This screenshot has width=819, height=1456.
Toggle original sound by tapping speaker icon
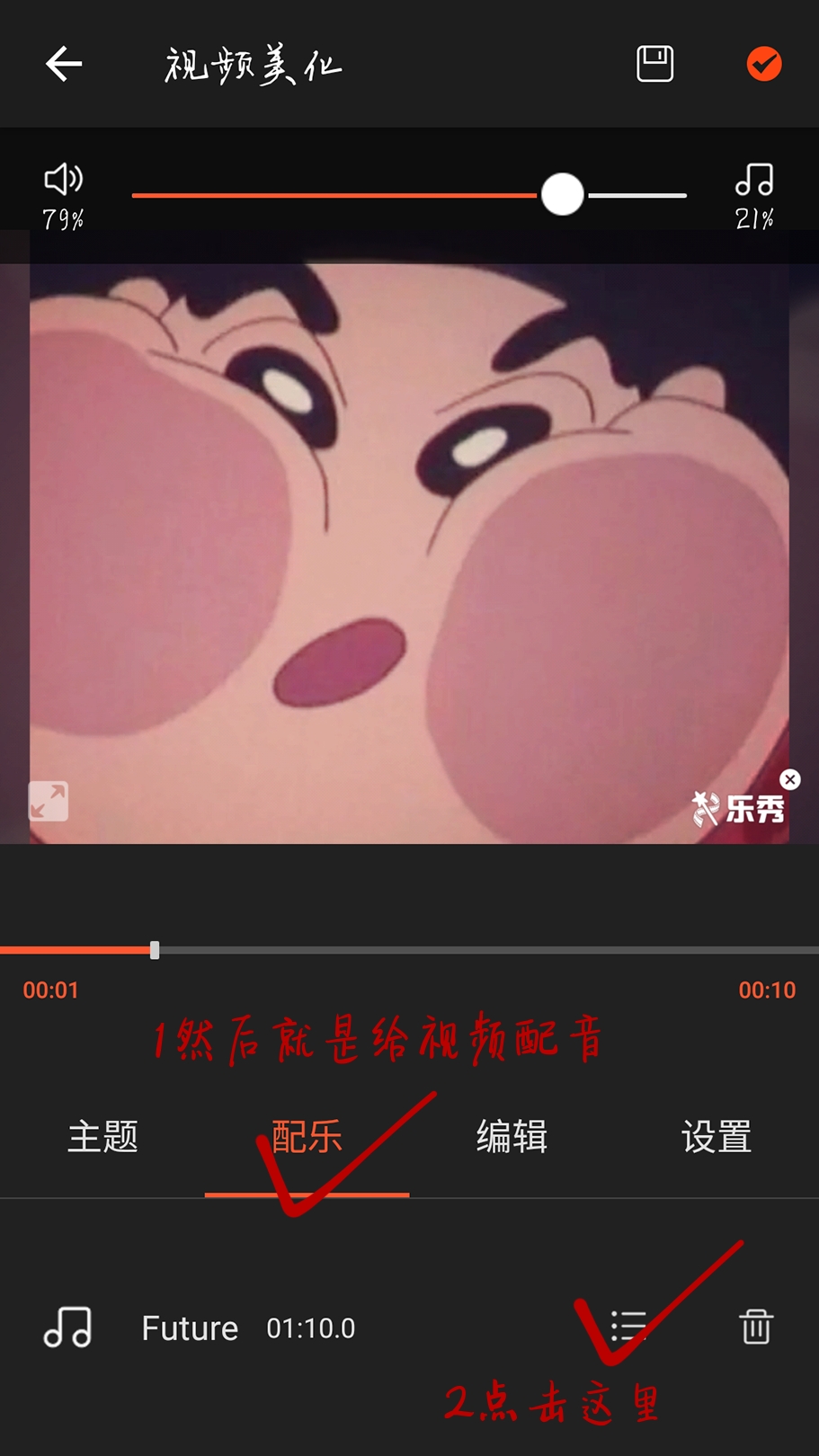(63, 179)
